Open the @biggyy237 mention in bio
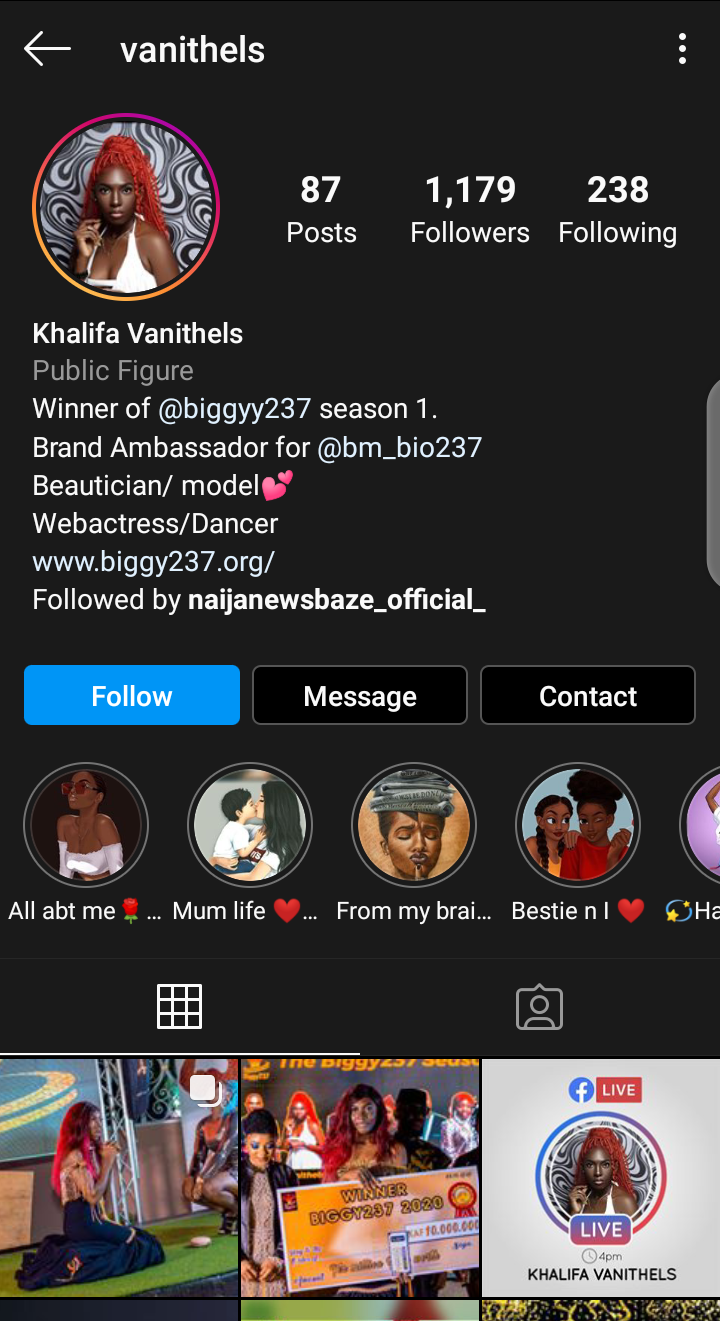Screen dimensions: 720x1321 [x=234, y=409]
